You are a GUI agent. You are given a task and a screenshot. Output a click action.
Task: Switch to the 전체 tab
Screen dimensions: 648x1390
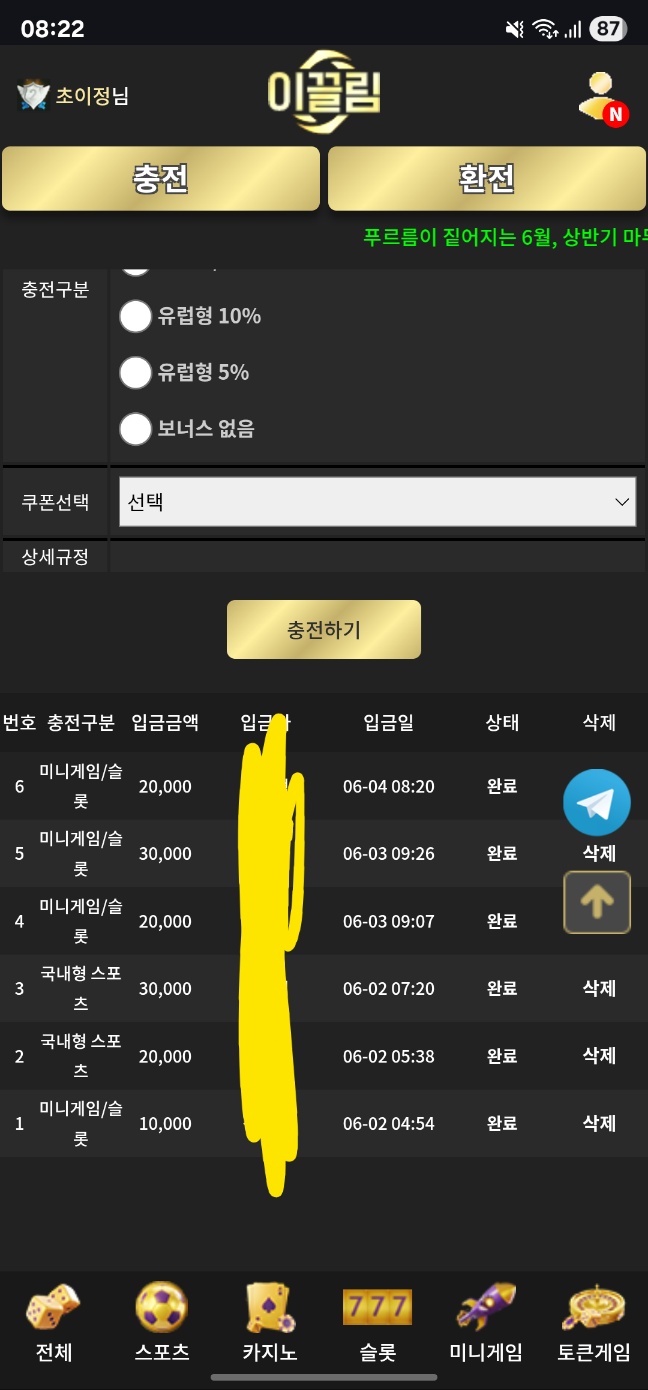(54, 1322)
